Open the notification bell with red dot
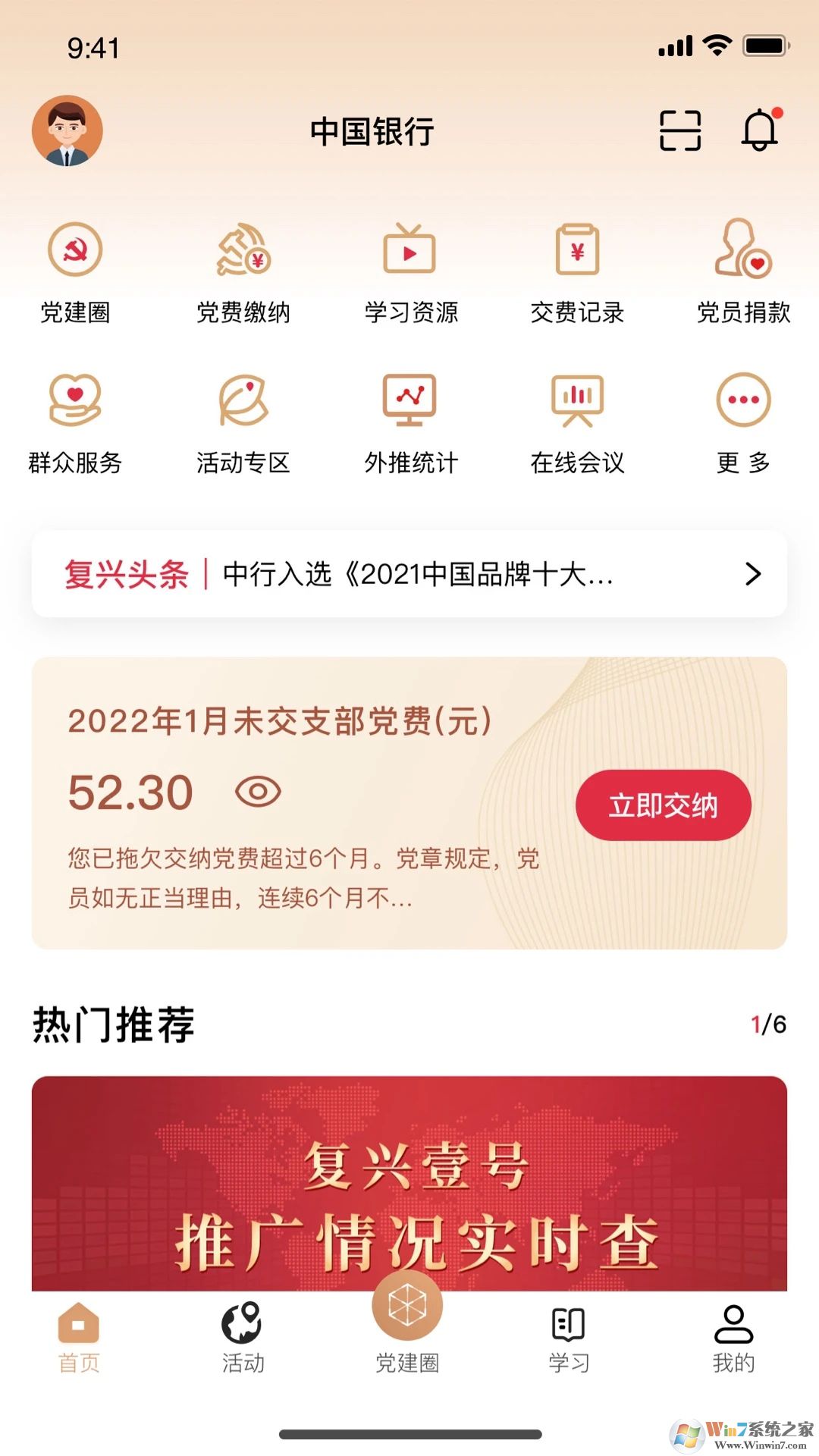This screenshot has height=1456, width=819. coord(761,130)
